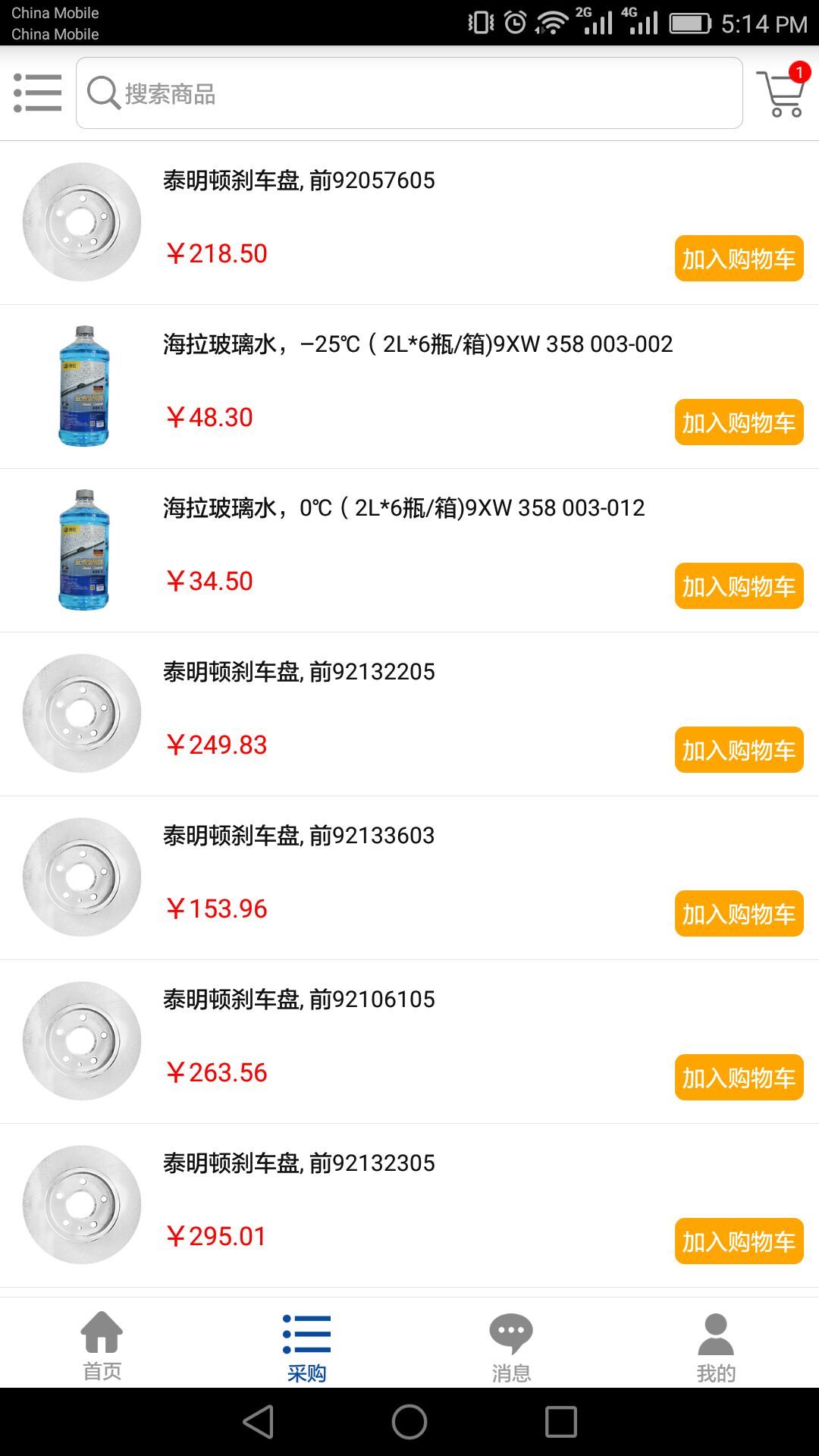Add 泰明顿刹车盘 前92132205 to cart
The image size is (819, 1456).
(x=739, y=750)
